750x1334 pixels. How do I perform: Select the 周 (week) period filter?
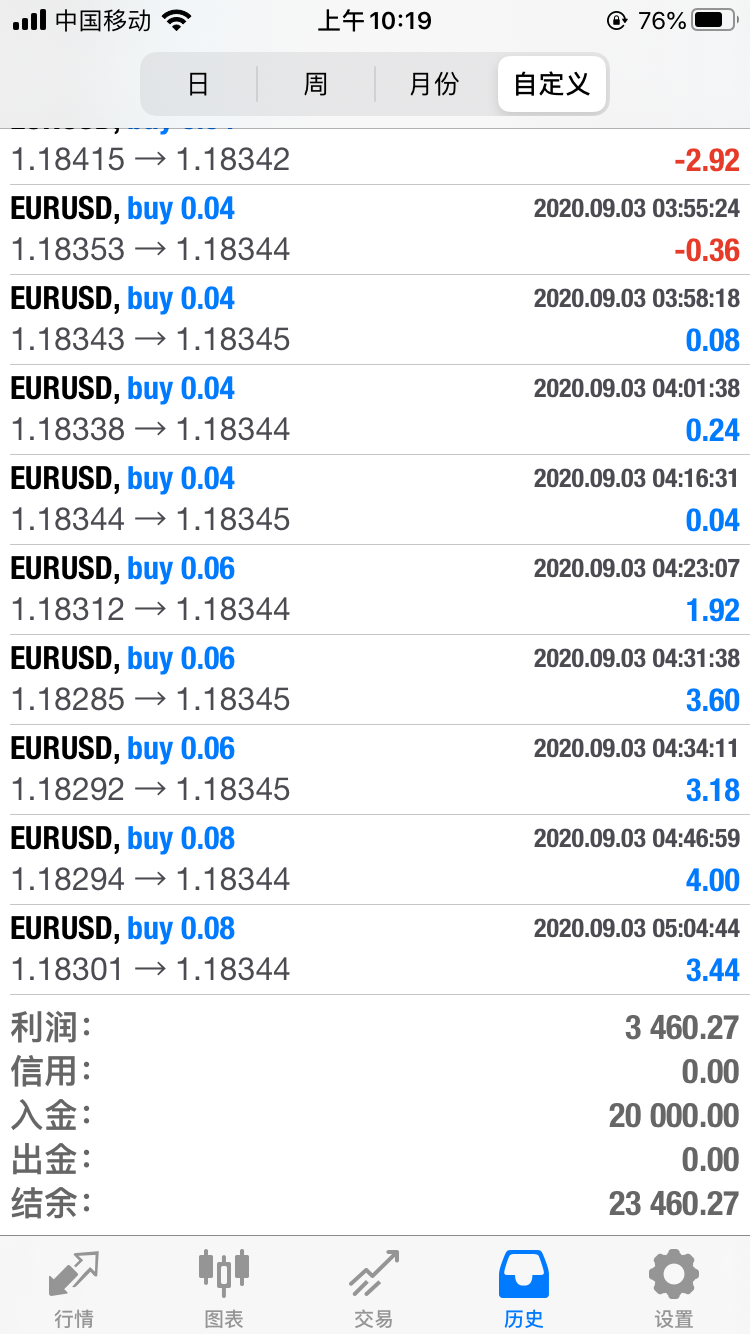click(x=315, y=84)
